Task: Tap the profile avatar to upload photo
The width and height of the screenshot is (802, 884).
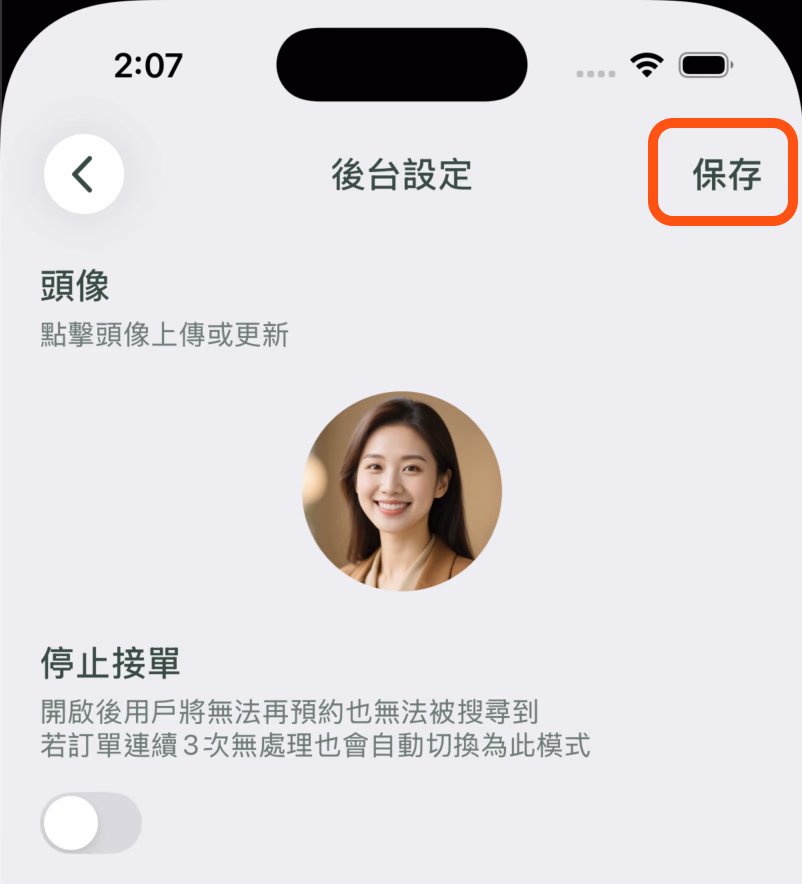Action: tap(402, 491)
